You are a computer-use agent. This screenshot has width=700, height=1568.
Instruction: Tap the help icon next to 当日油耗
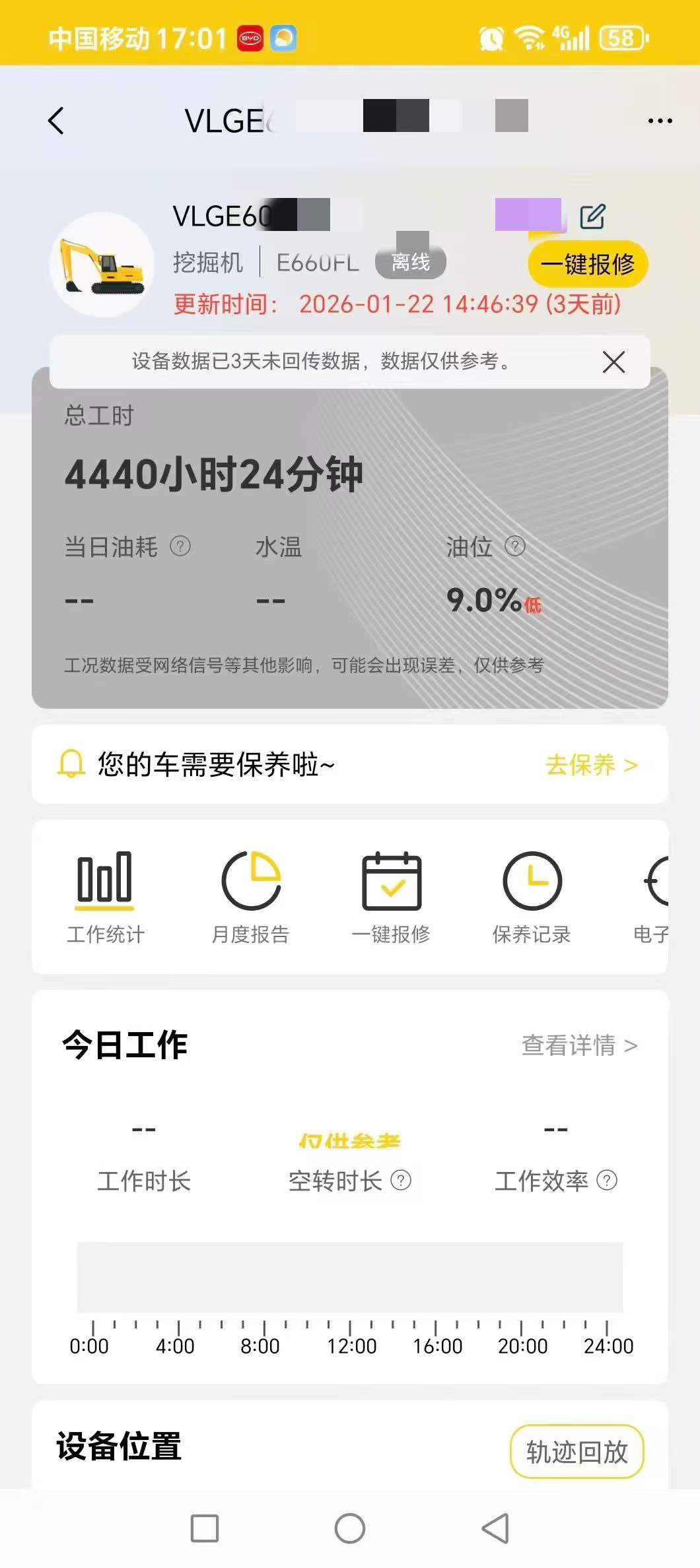(x=180, y=547)
